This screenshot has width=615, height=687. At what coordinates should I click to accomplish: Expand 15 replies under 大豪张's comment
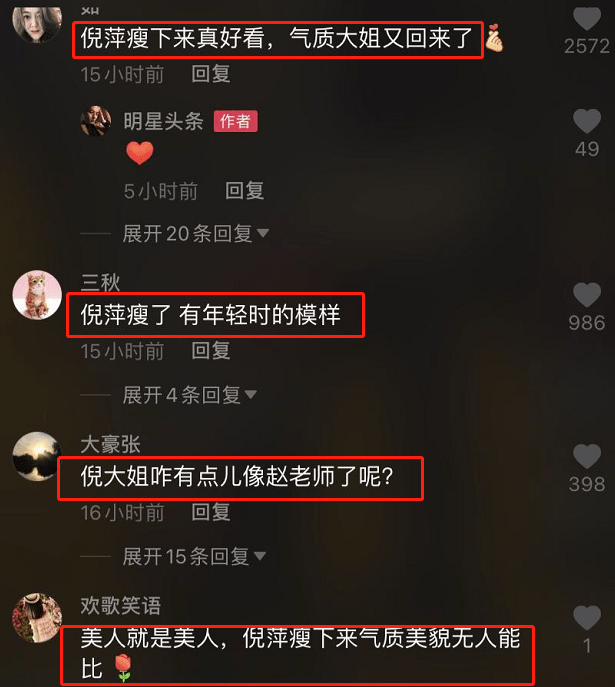(195, 556)
